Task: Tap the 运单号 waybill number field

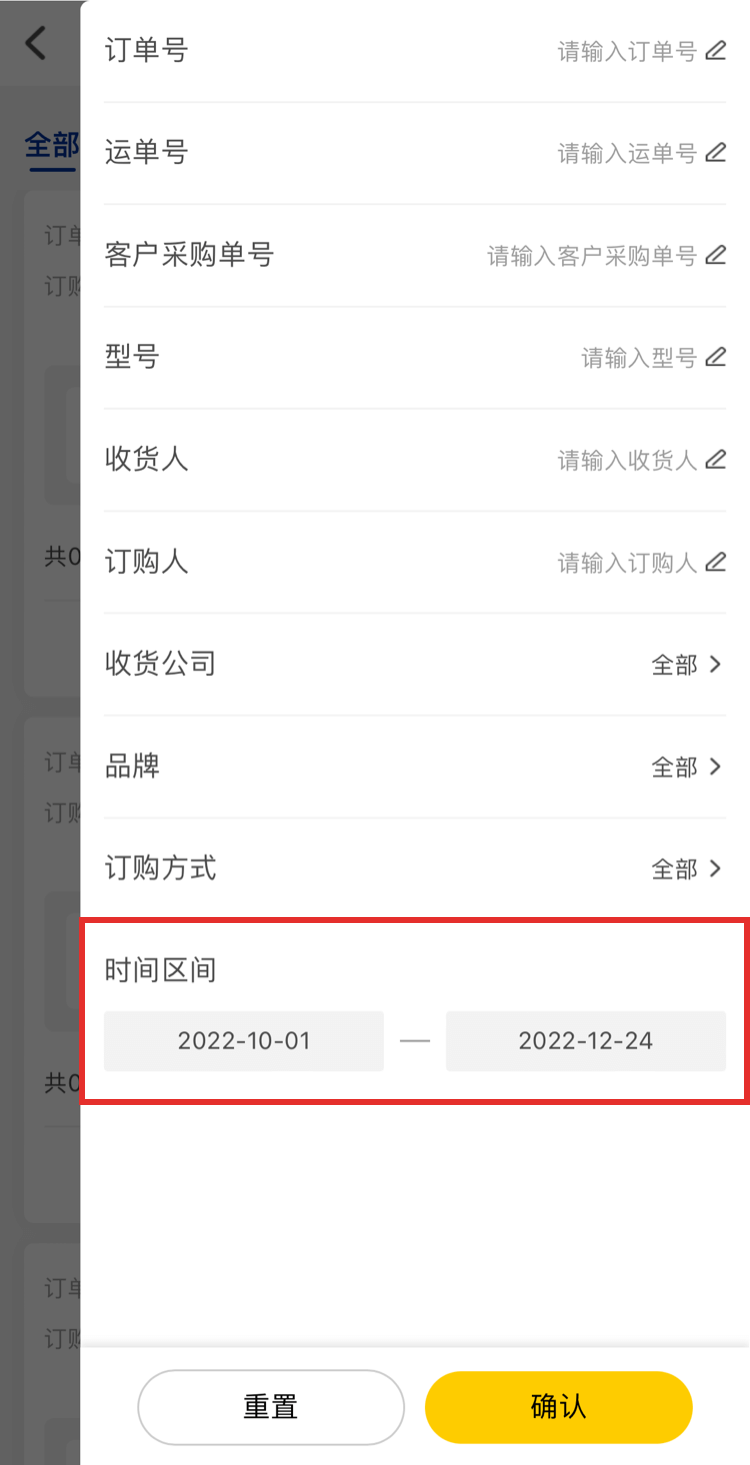Action: click(627, 153)
